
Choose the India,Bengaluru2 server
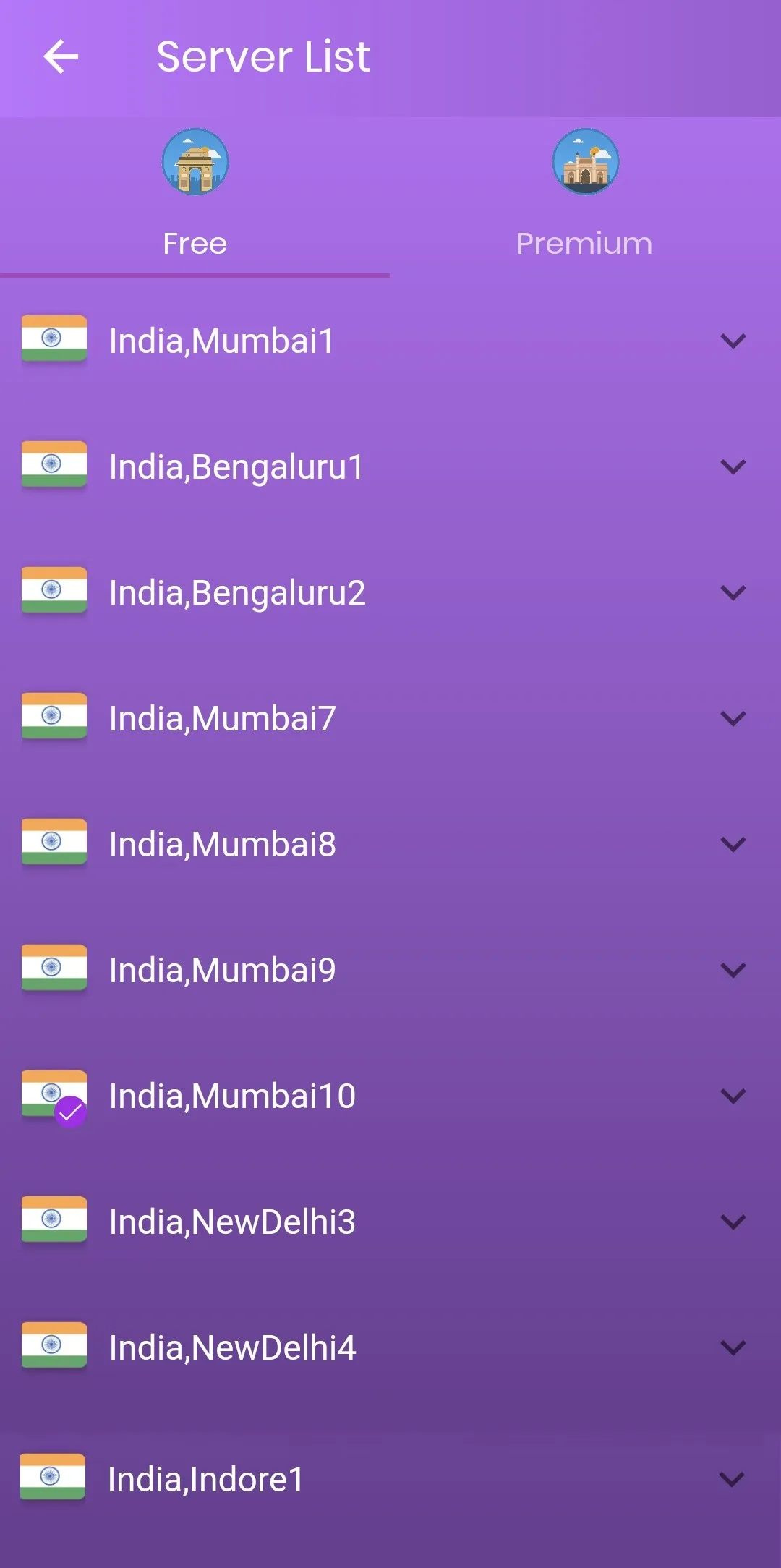click(x=237, y=592)
